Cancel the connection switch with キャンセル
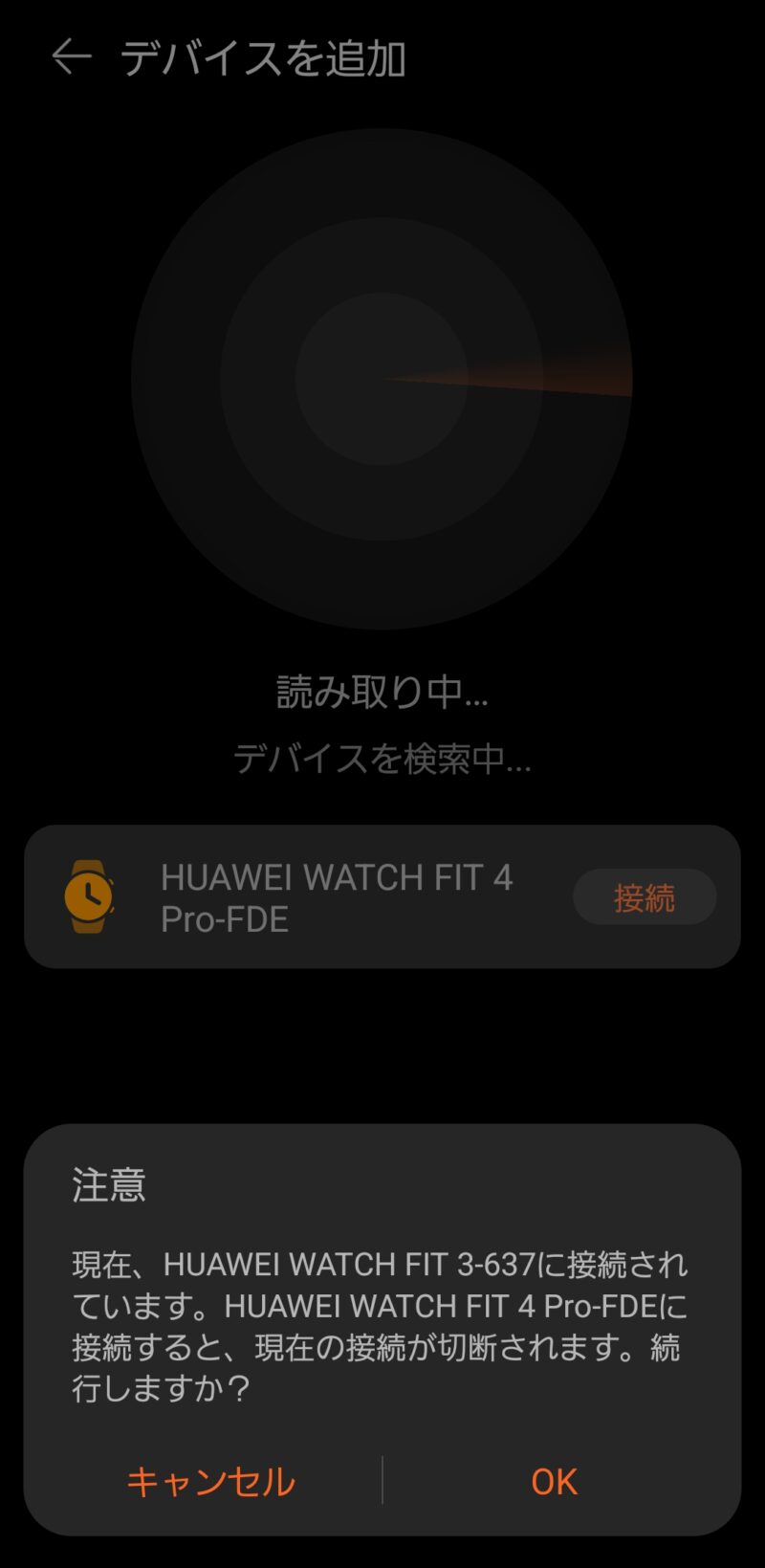 pos(210,1481)
